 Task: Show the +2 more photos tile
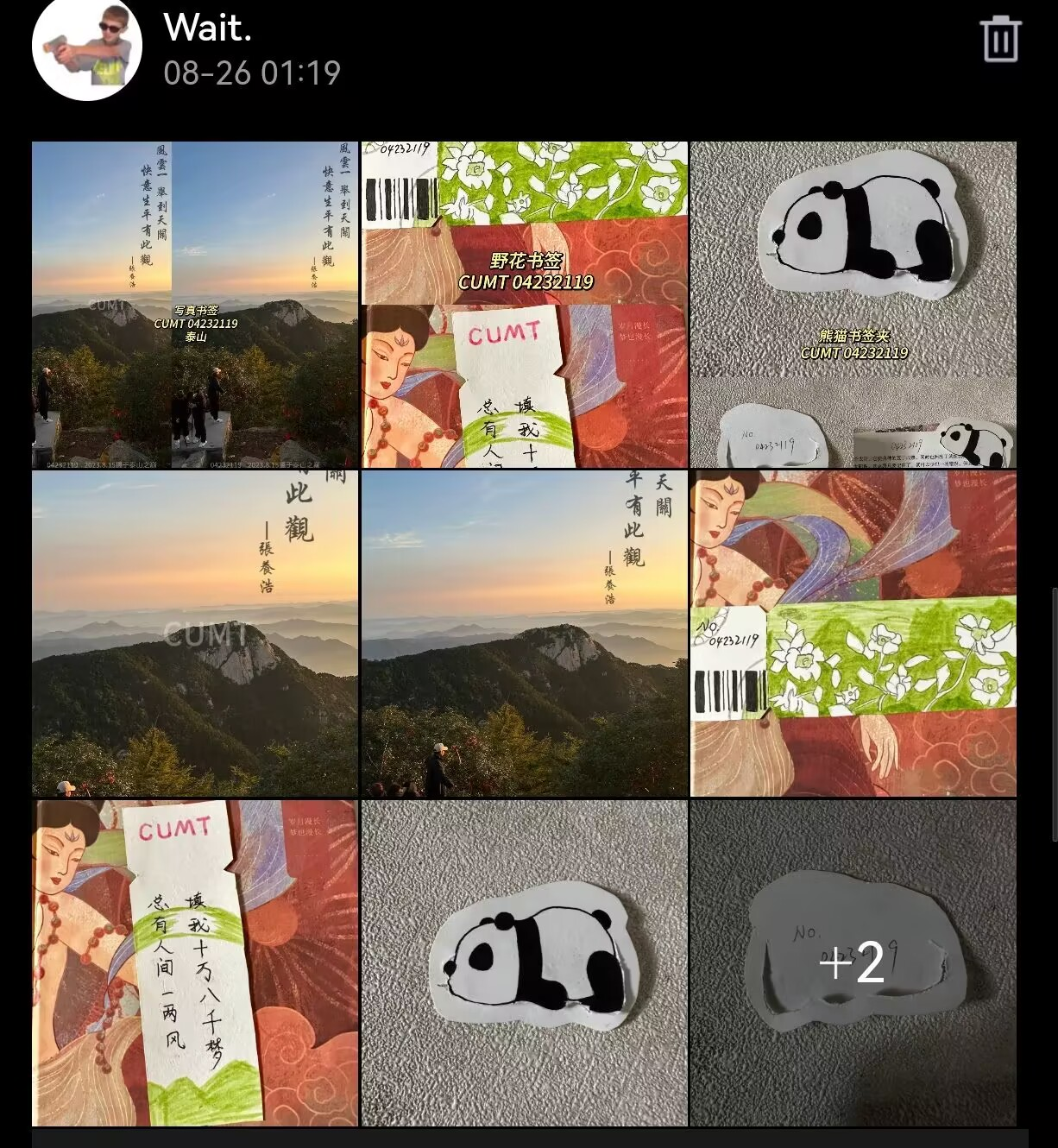coord(853,962)
